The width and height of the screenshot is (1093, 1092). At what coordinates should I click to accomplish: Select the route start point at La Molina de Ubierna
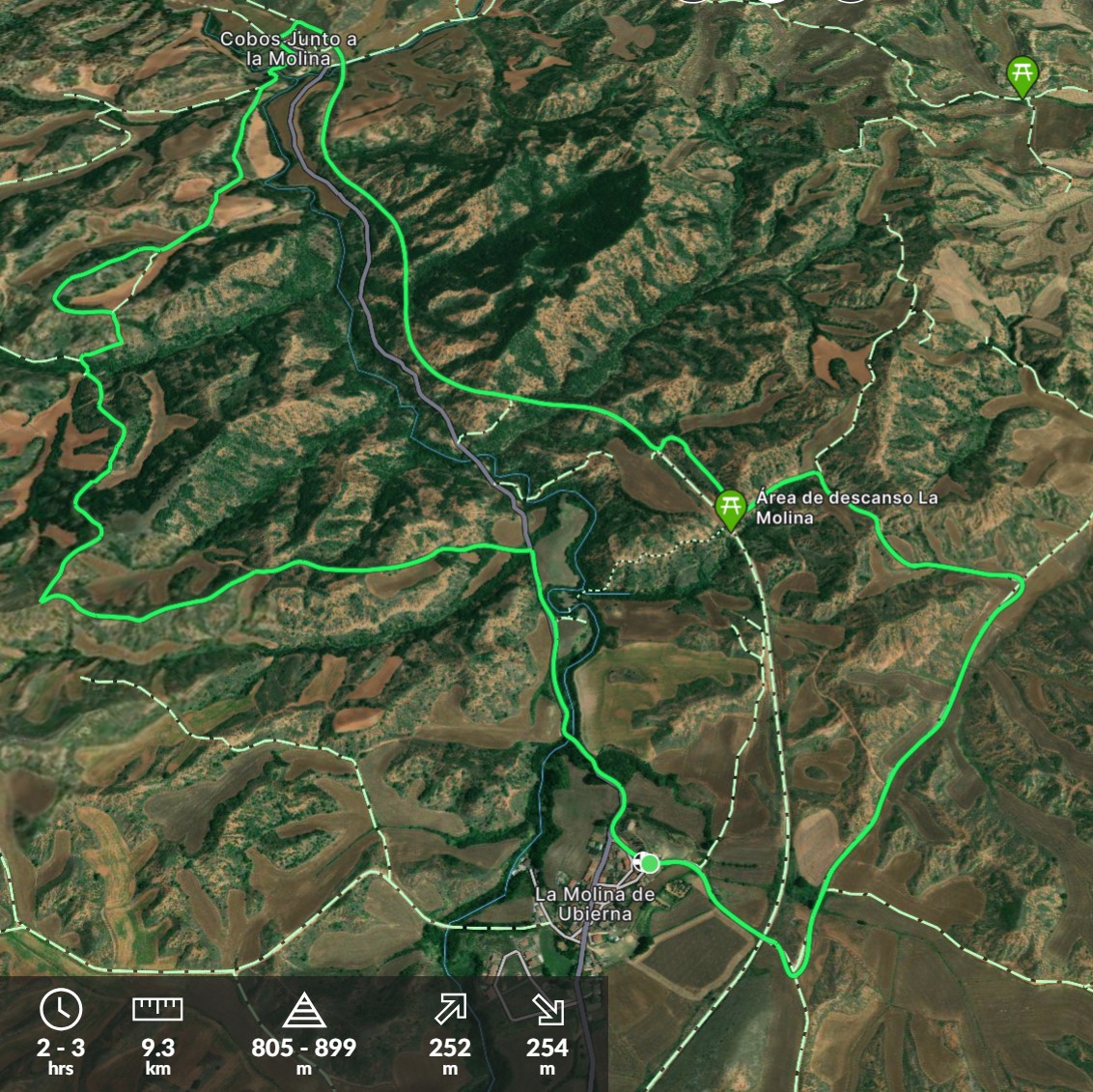click(649, 862)
